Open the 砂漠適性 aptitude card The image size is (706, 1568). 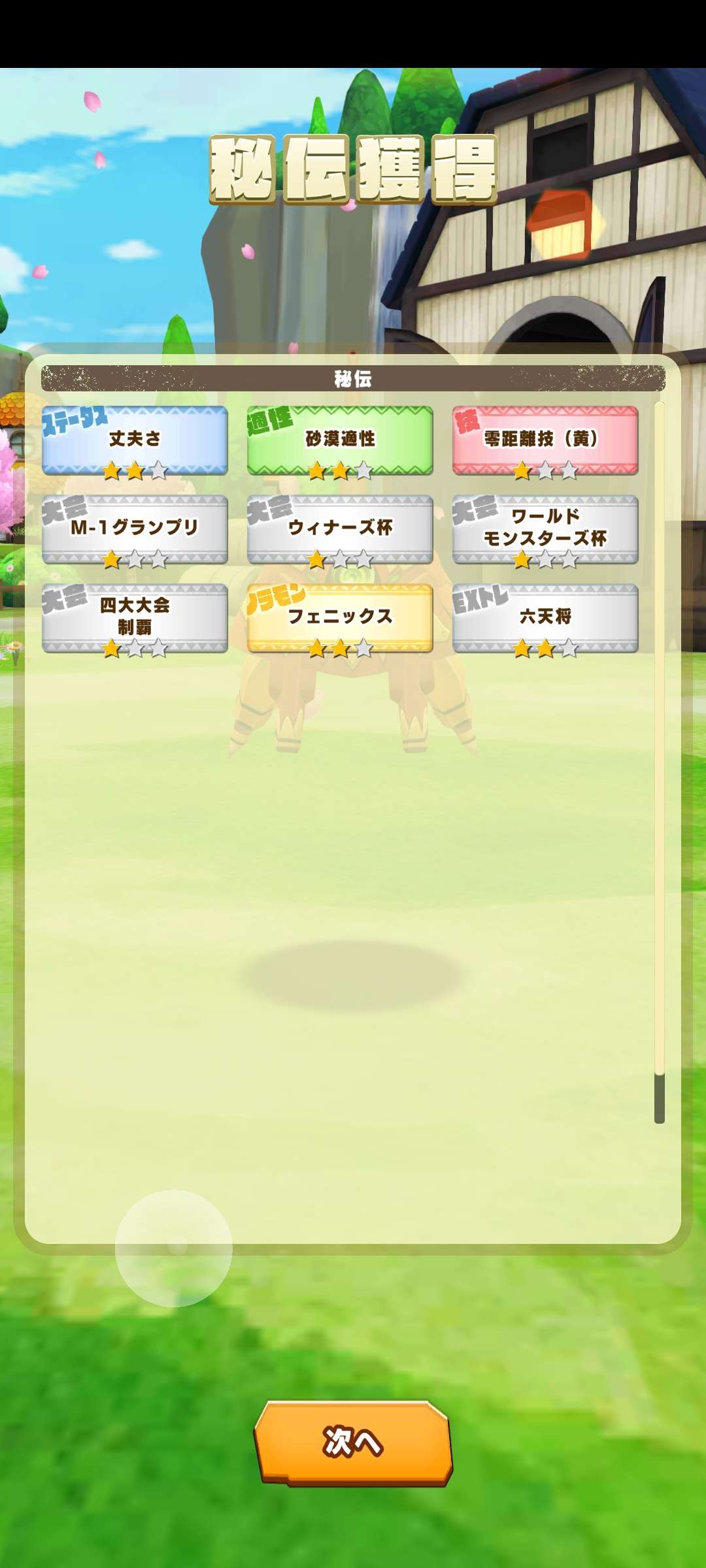(340, 440)
